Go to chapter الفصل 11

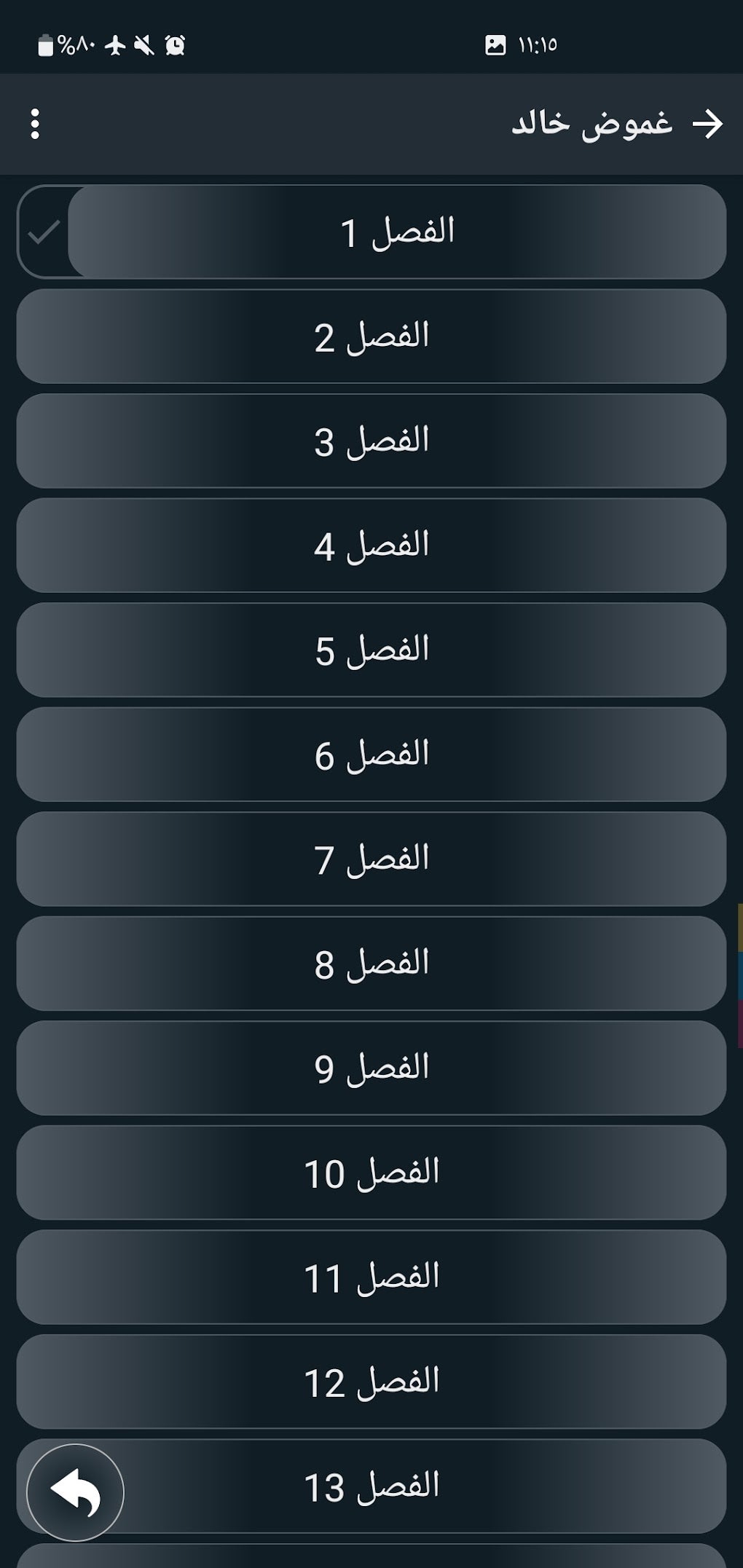pos(371,1277)
